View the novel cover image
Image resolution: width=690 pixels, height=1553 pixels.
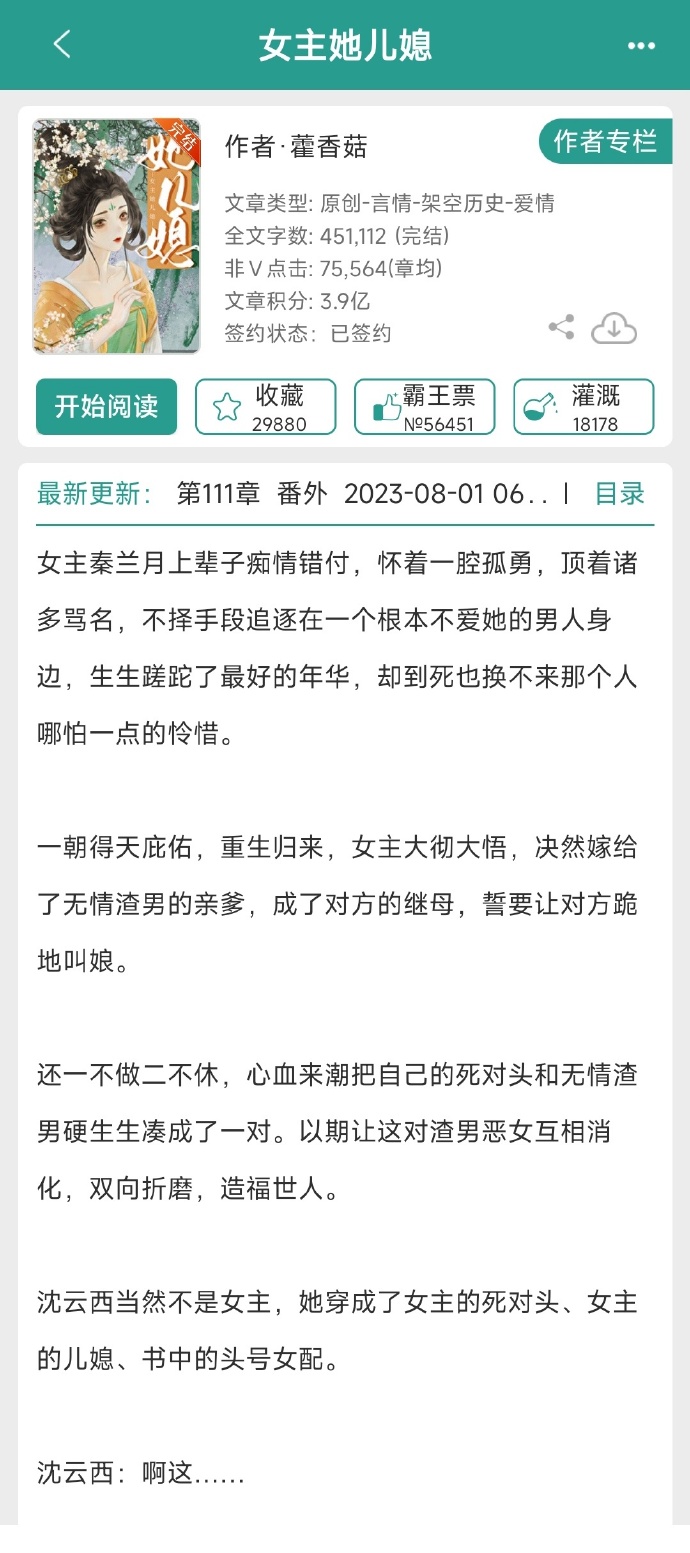[117, 236]
